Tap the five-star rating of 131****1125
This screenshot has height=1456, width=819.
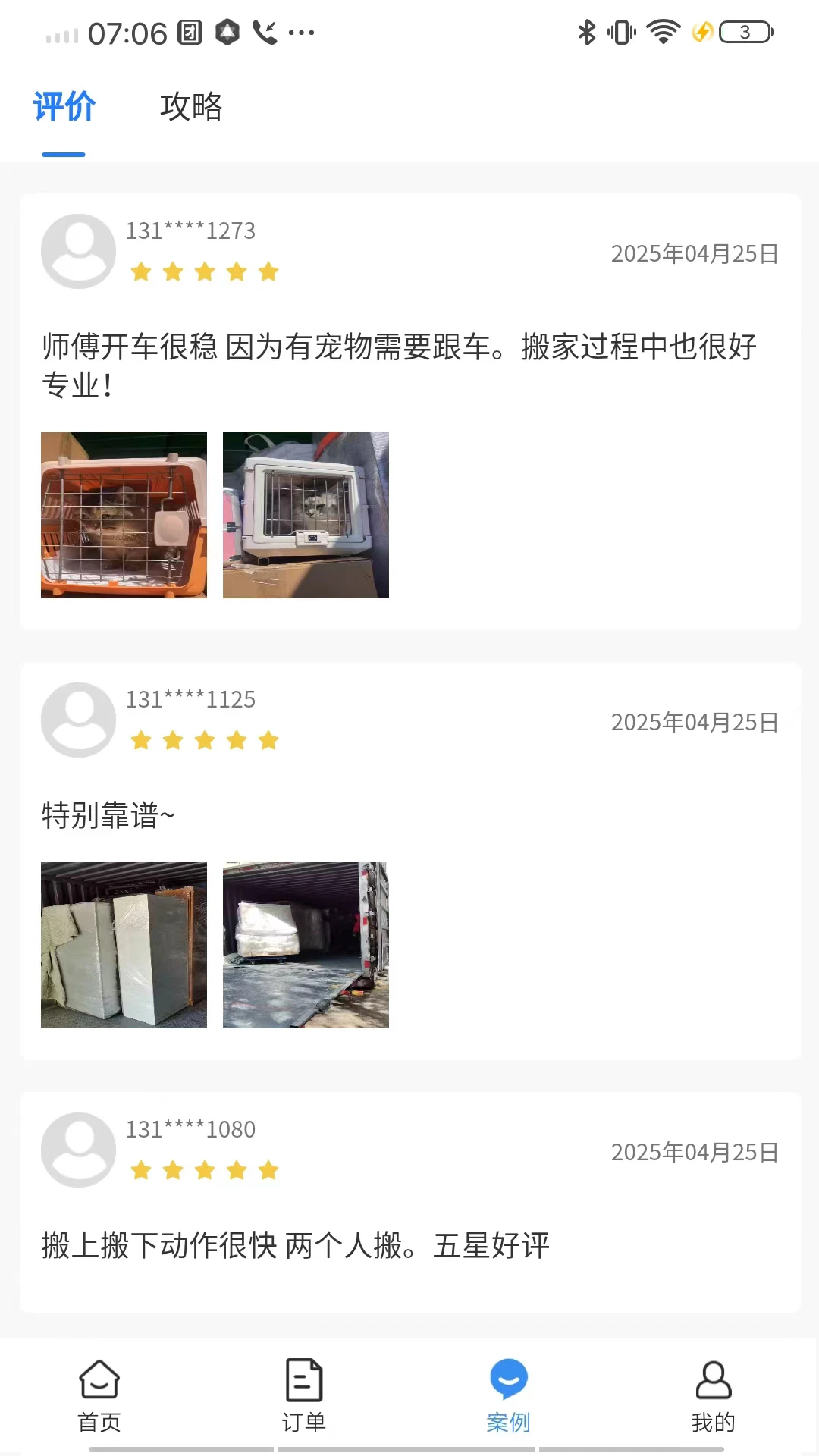point(205,740)
